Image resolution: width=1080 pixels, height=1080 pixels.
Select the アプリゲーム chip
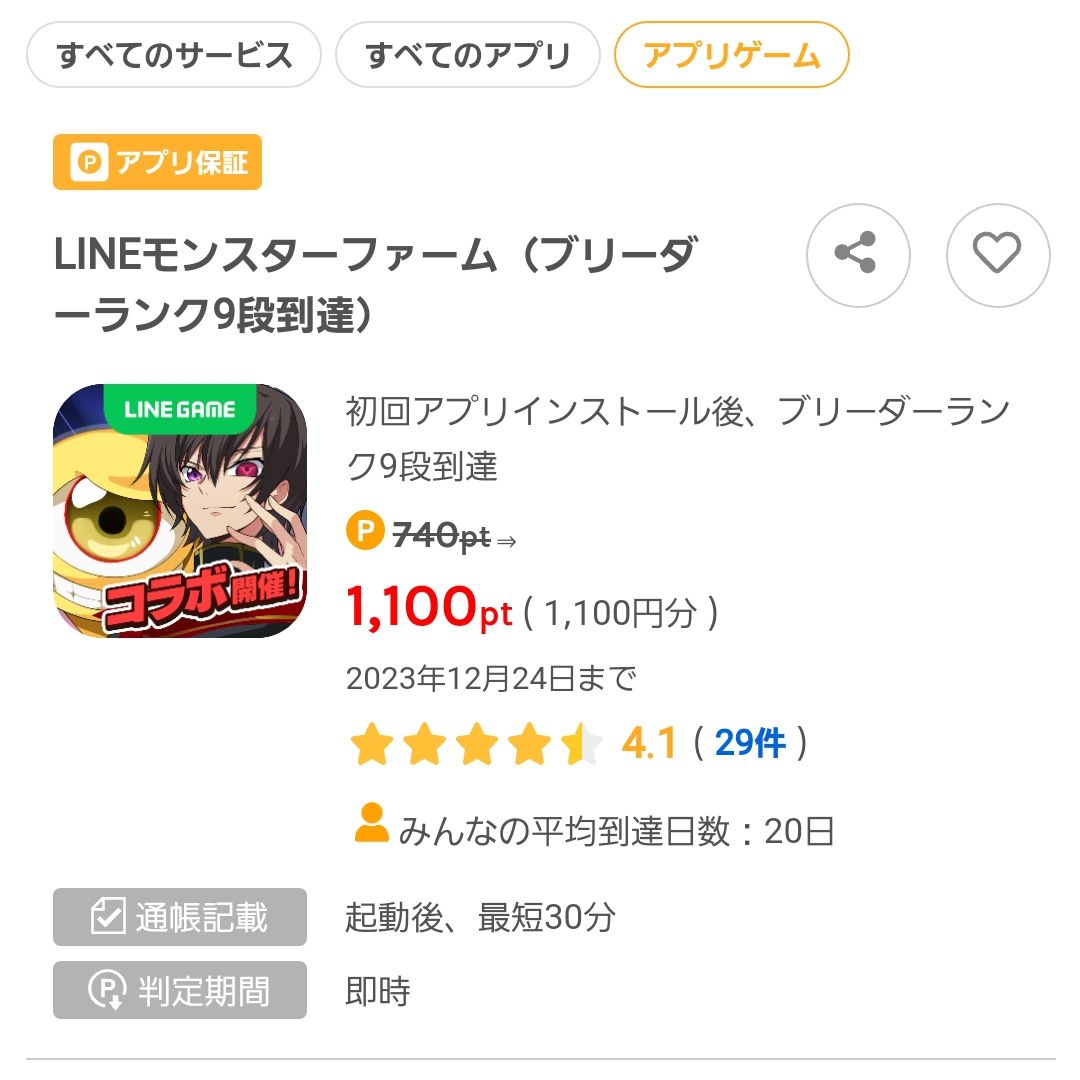point(731,54)
